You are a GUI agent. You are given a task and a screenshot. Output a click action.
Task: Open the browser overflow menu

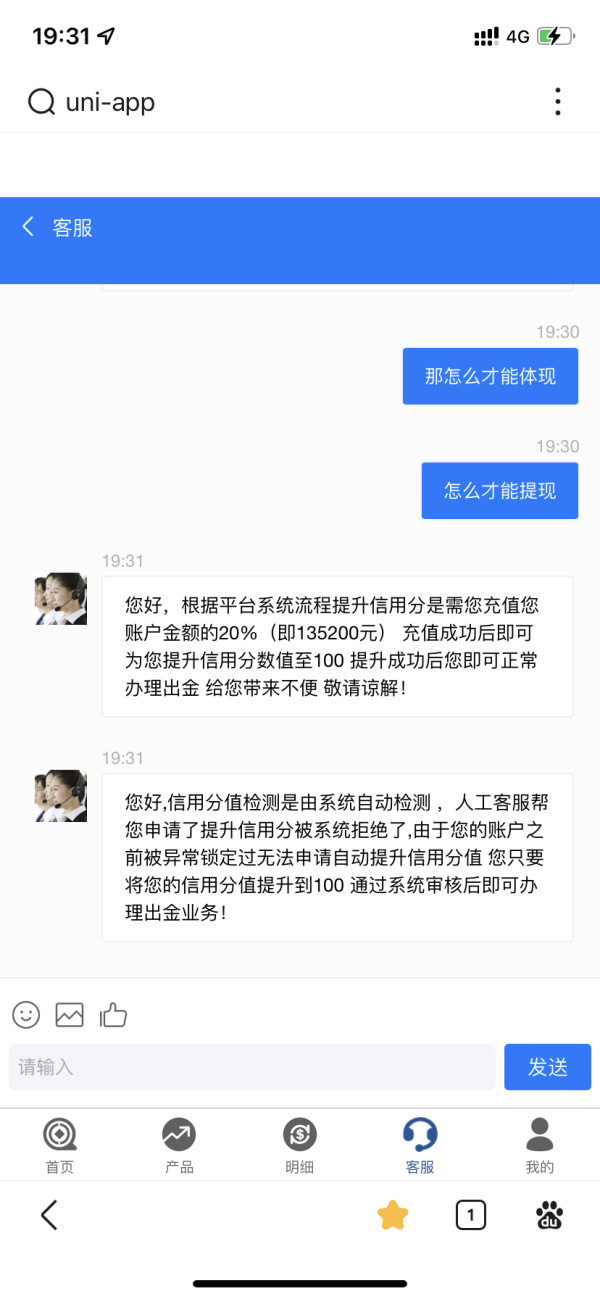[557, 102]
